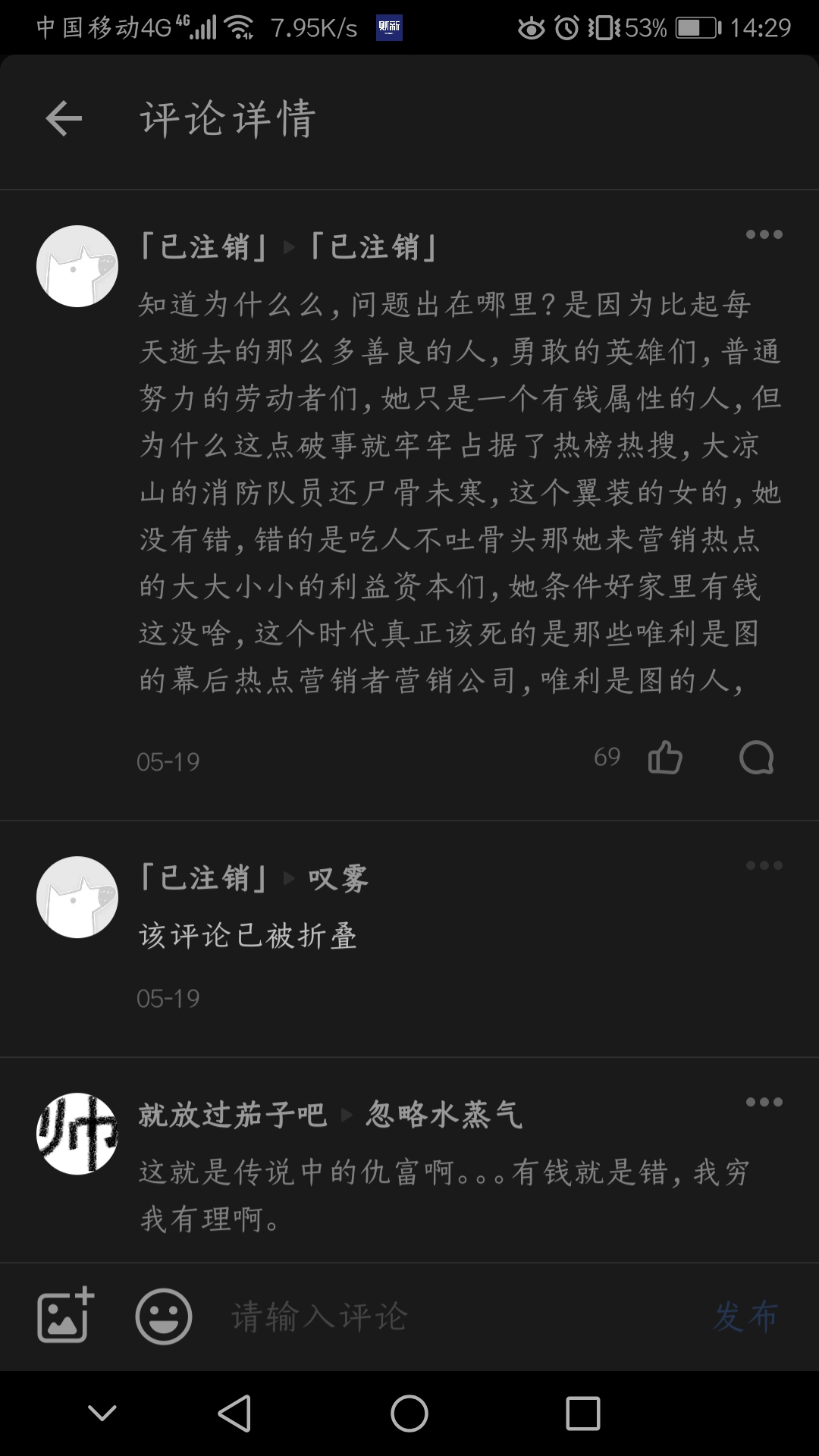819x1456 pixels.
Task: Open 叹雾's profile
Action: coord(338,878)
